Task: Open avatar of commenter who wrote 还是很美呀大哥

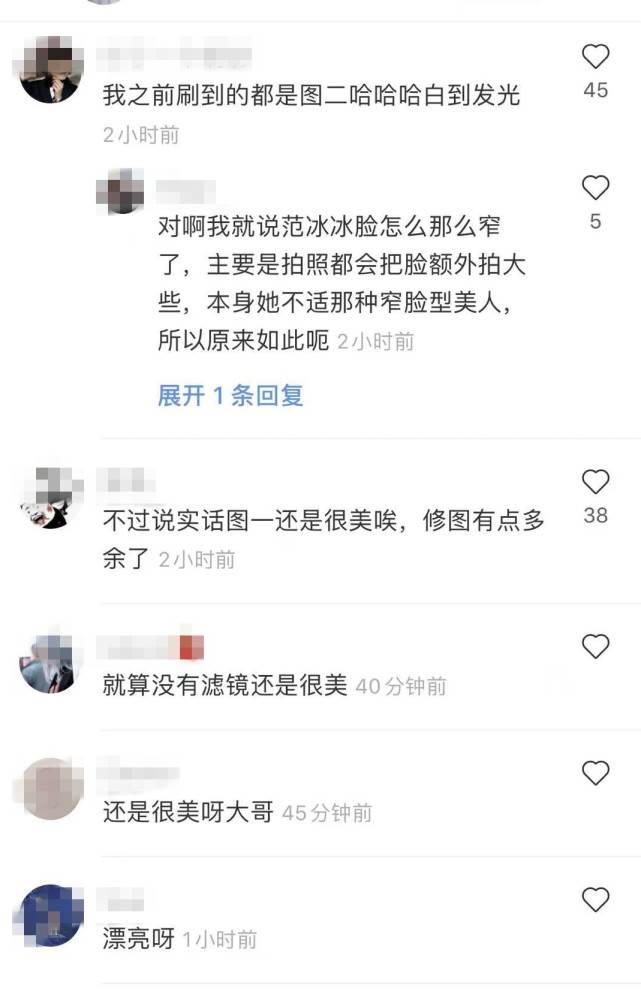Action: 51,789
